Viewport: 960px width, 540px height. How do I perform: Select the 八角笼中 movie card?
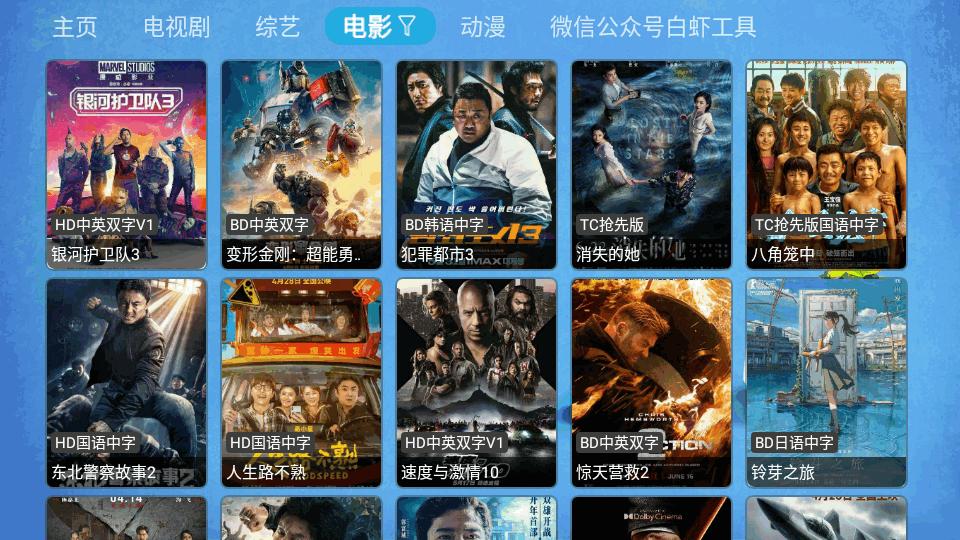826,165
